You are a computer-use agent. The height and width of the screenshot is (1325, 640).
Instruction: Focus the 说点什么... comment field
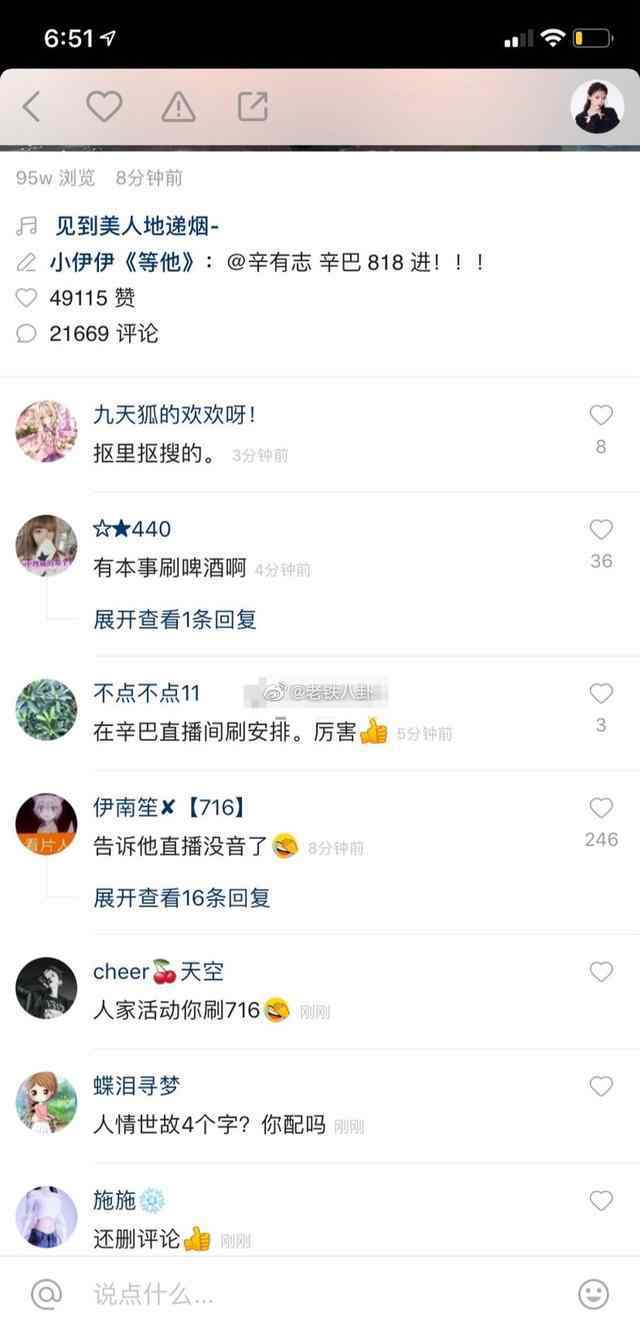tap(300, 1293)
